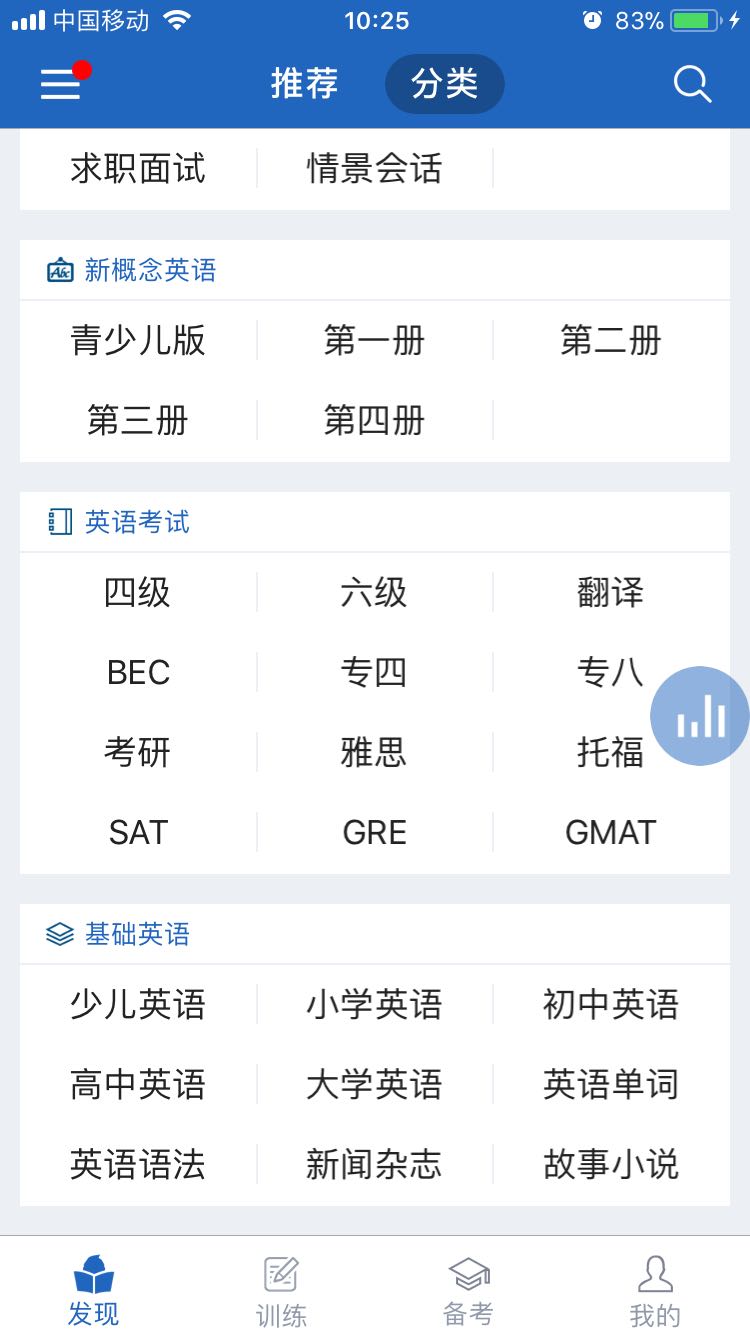Open the 考研 category
750x1334 pixels.
(138, 752)
